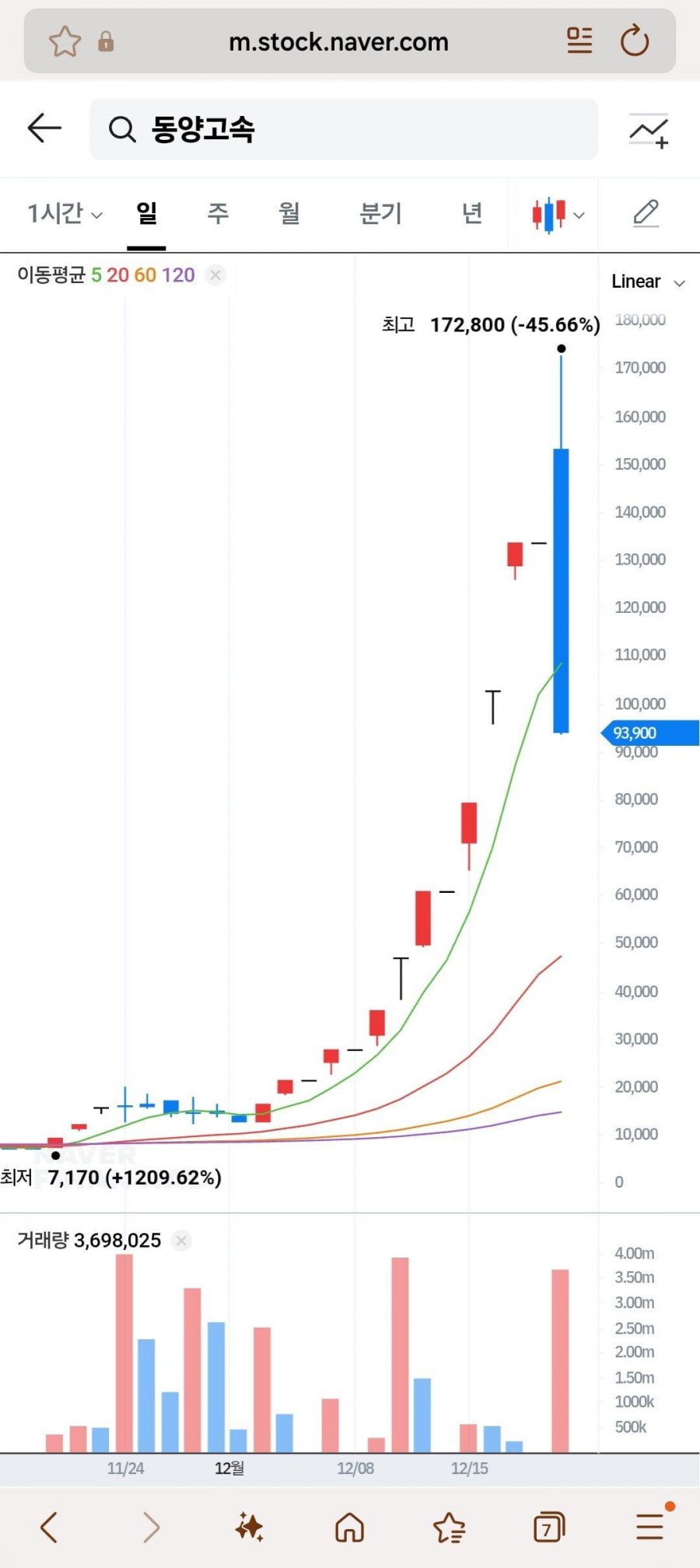Image resolution: width=700 pixels, height=1568 pixels.
Task: Switch to the 주 weekly tab
Action: coord(218,213)
